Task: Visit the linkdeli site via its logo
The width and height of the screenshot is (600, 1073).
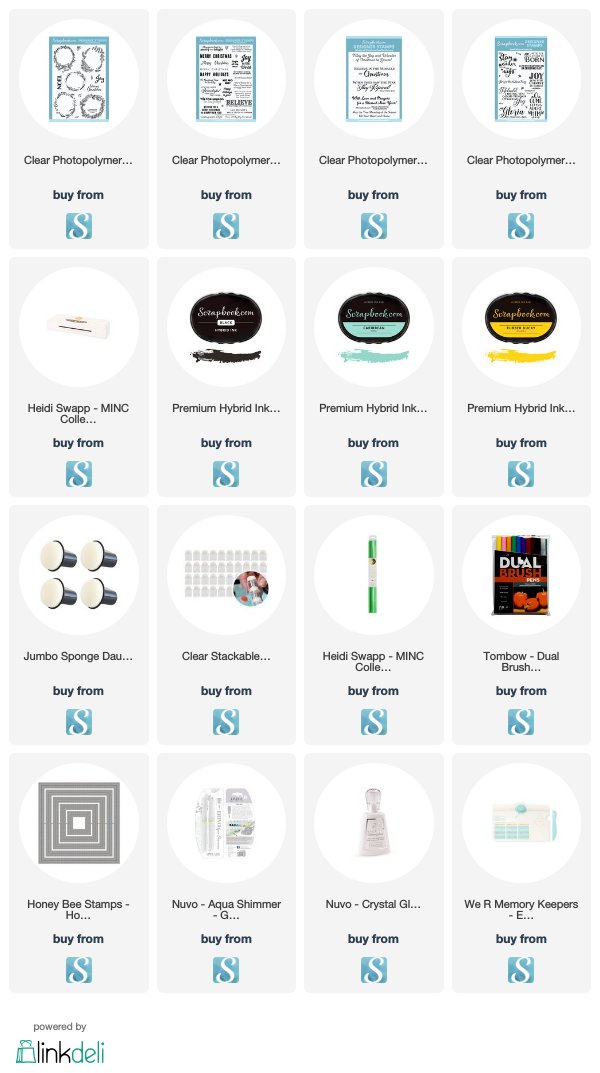Action: 60,1052
